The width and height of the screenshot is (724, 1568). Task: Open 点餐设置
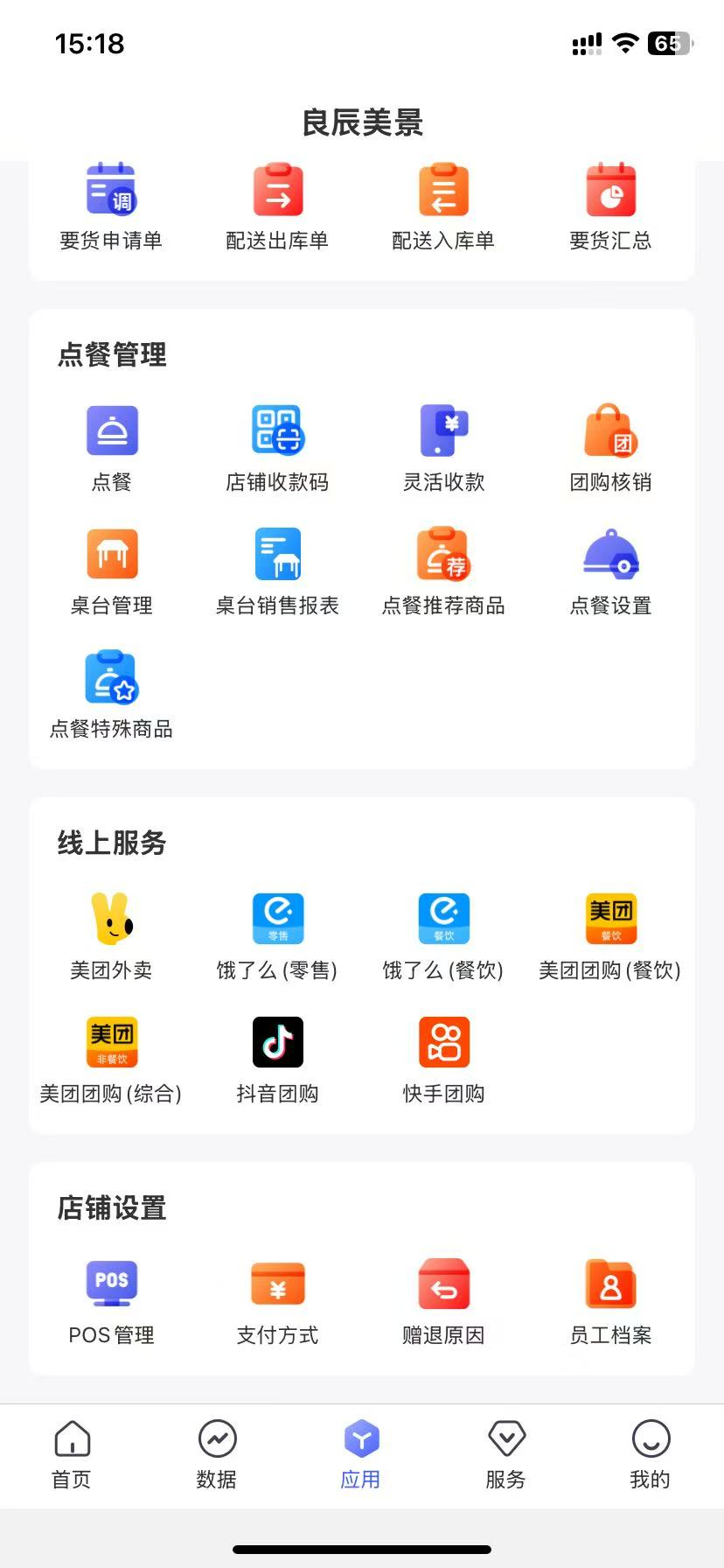(610, 572)
